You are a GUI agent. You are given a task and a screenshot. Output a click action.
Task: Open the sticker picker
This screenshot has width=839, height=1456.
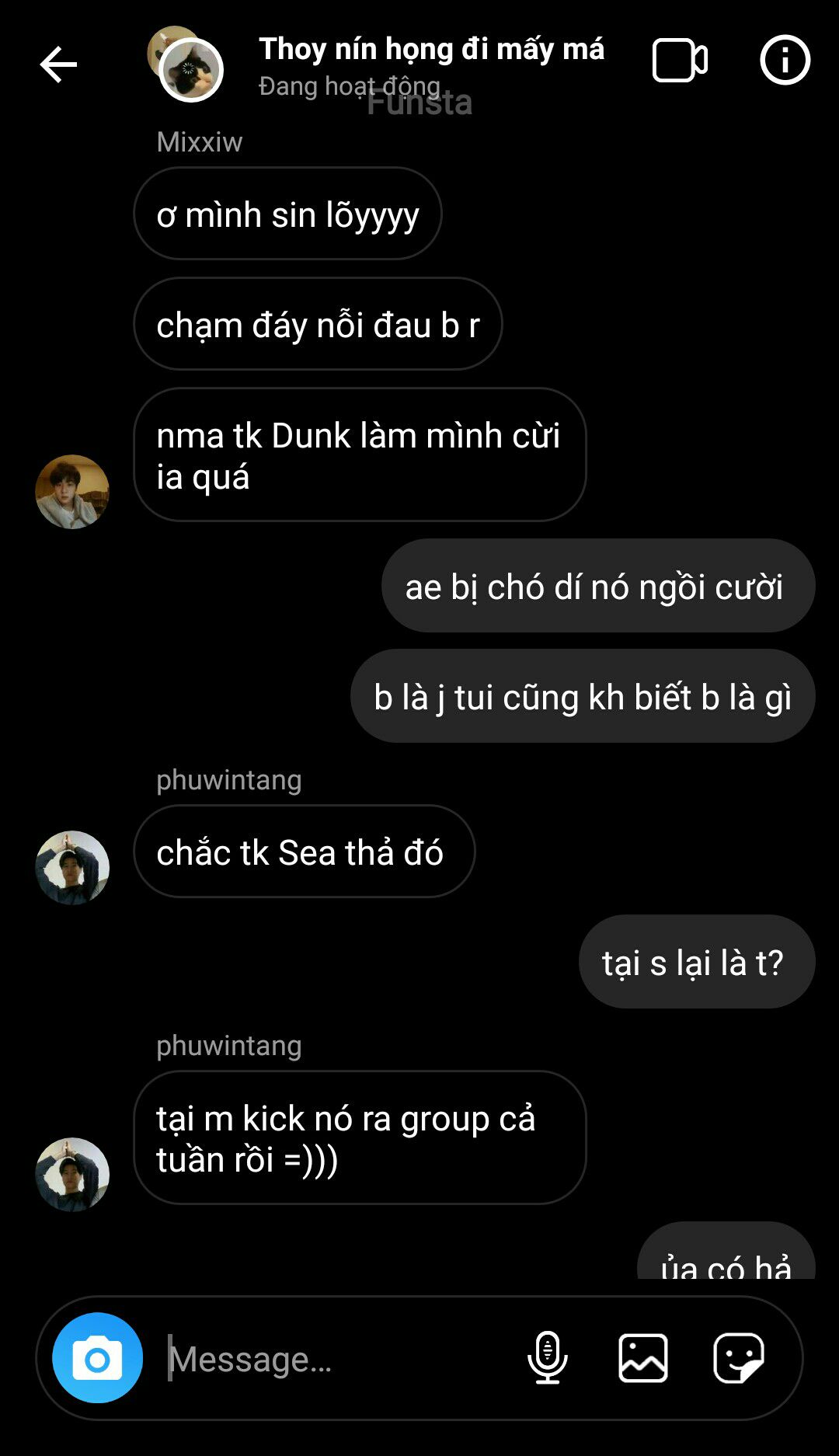point(739,1358)
